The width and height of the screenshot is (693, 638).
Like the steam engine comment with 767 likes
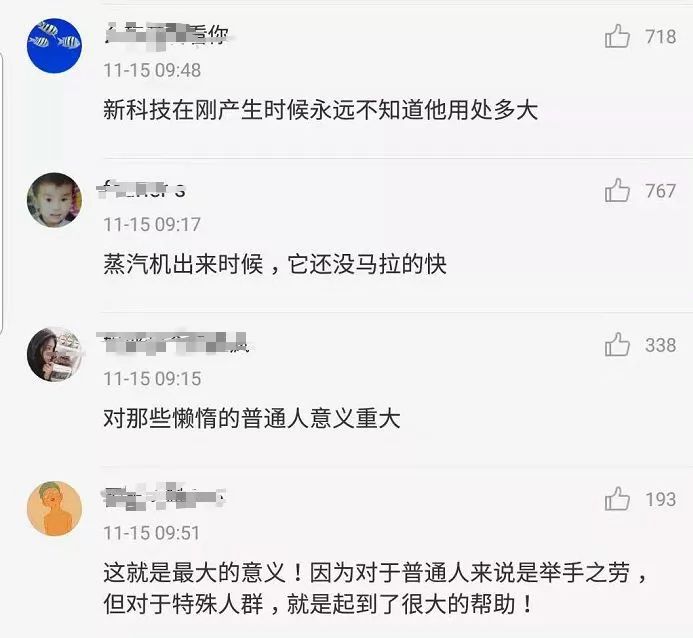[618, 190]
